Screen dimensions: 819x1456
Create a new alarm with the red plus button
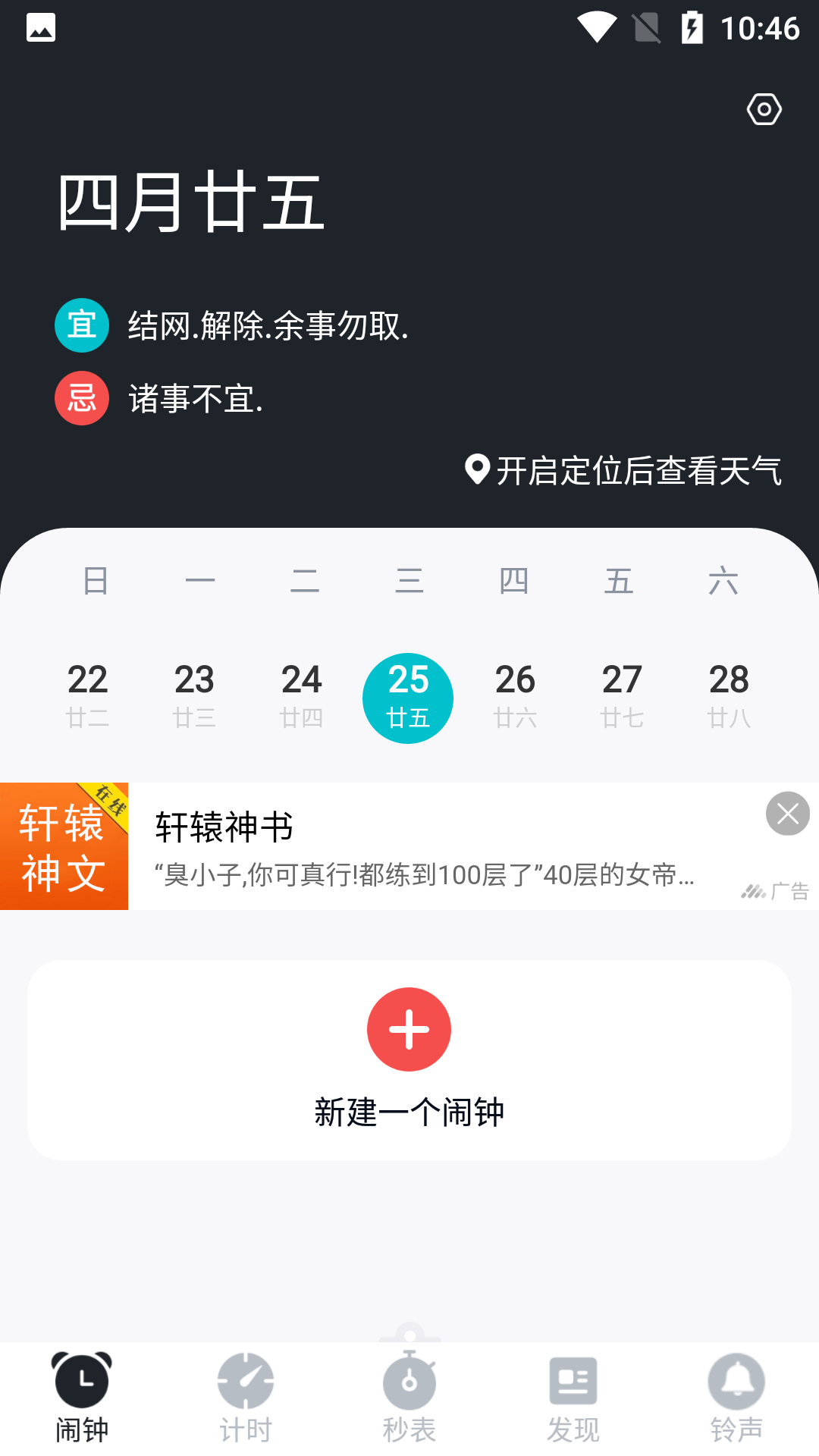409,1029
